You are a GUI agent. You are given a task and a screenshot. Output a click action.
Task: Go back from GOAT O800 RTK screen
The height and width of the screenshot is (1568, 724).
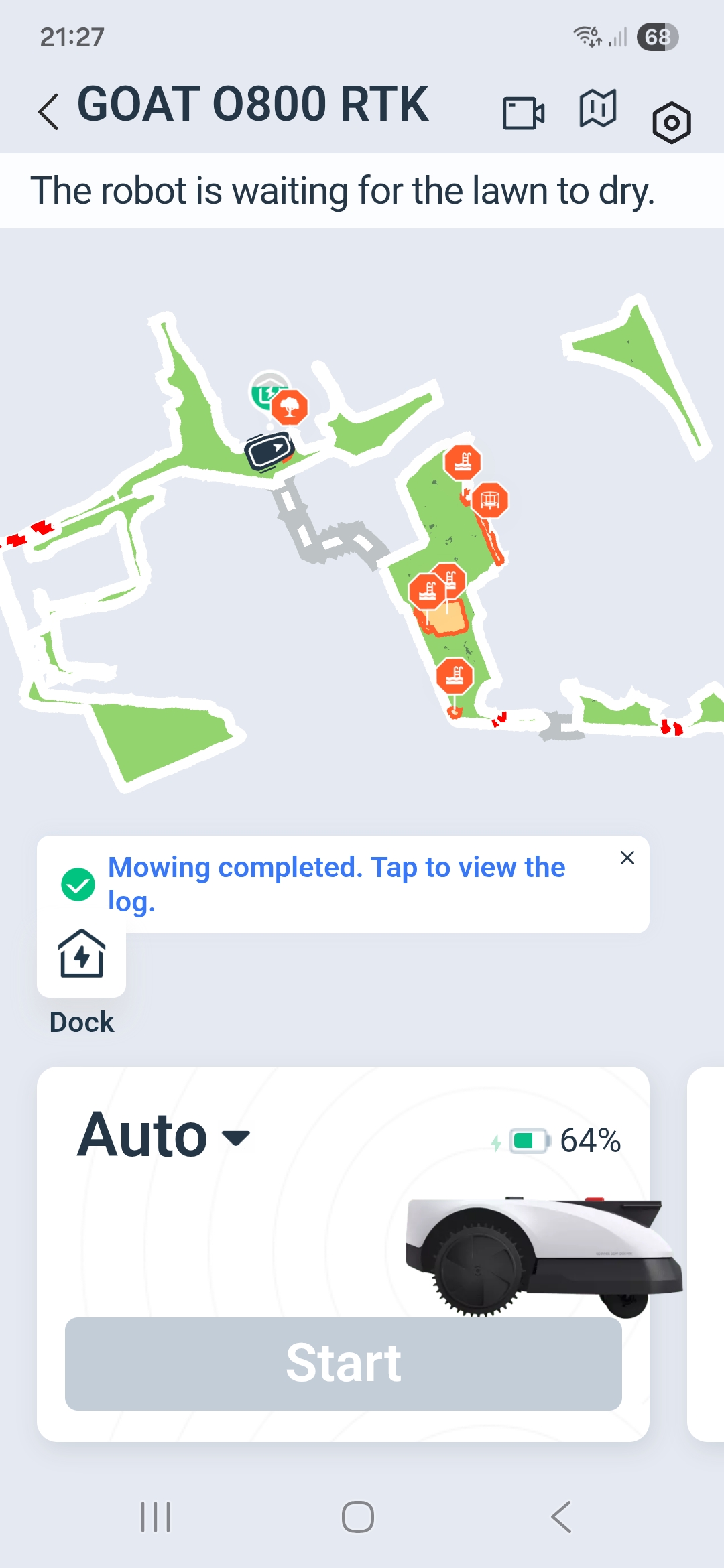49,111
